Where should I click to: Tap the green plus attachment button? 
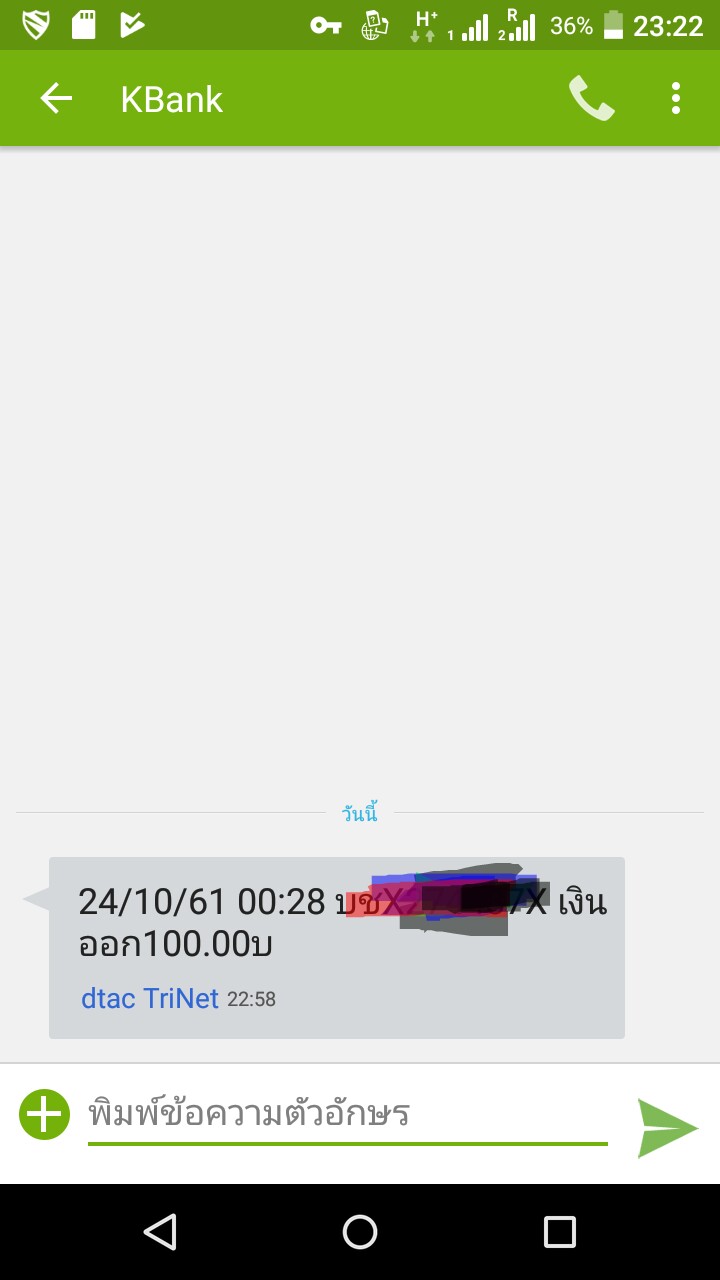coord(44,1114)
